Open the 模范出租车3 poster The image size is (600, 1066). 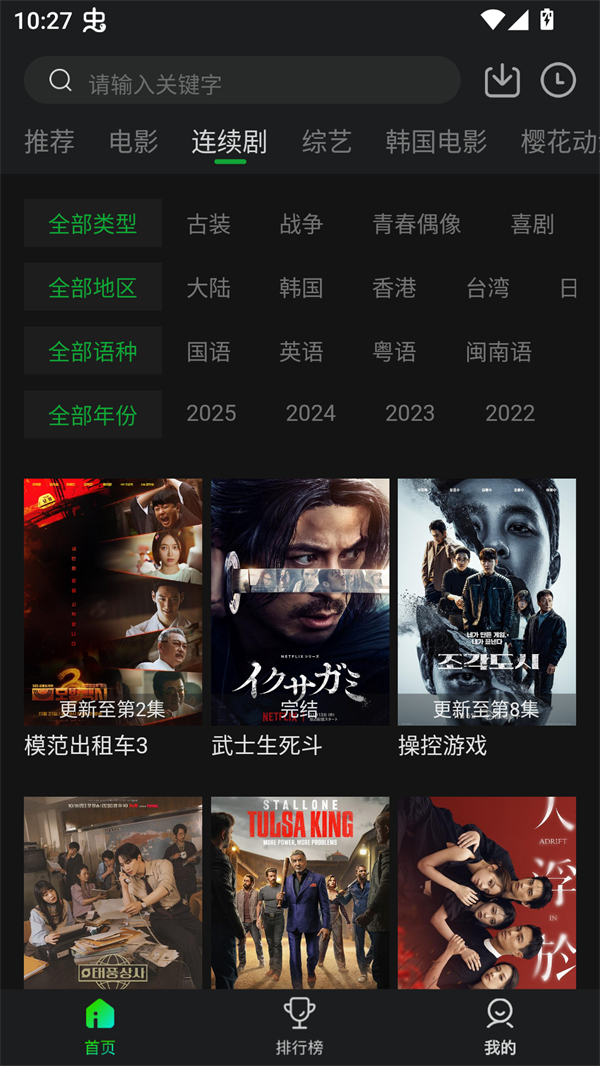pos(113,602)
